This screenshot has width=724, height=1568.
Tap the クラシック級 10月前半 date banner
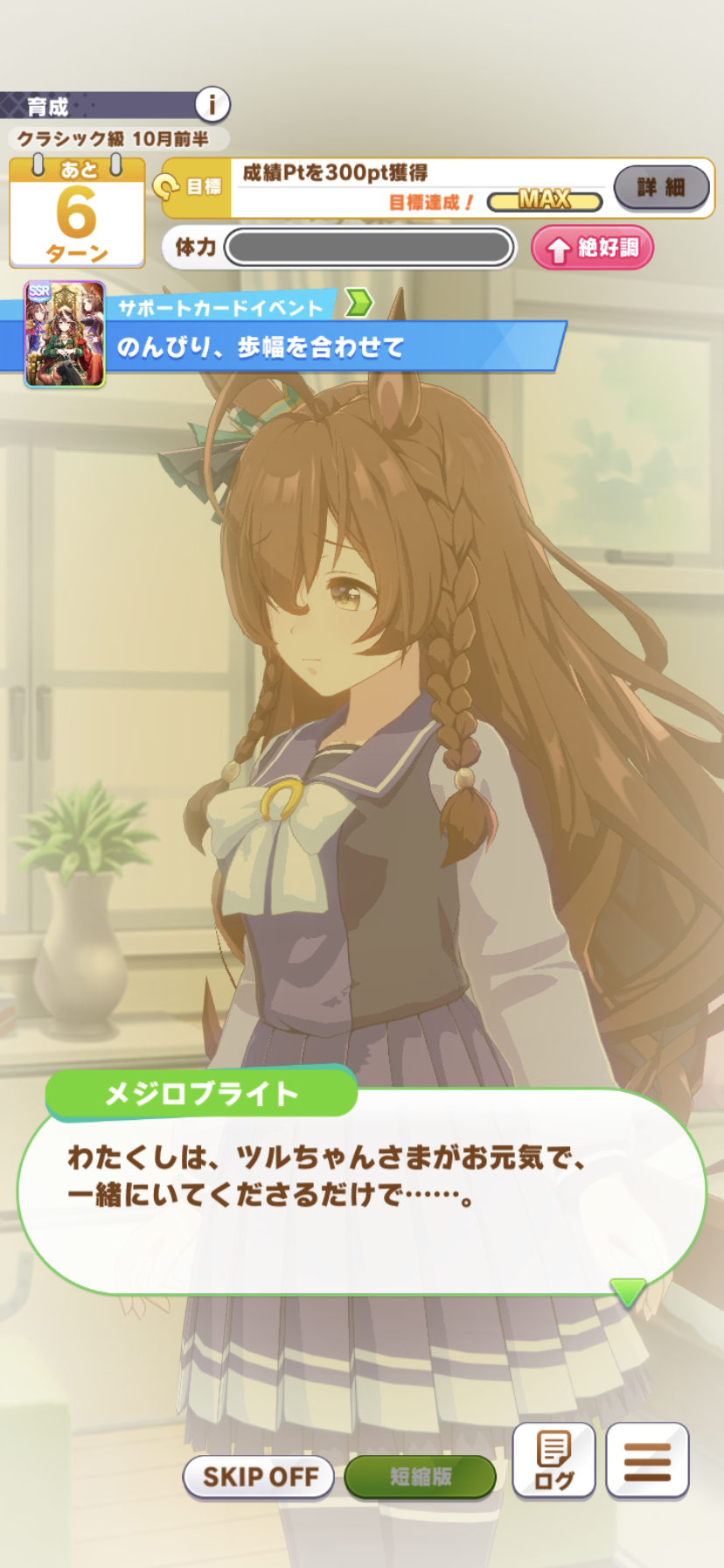tap(115, 137)
